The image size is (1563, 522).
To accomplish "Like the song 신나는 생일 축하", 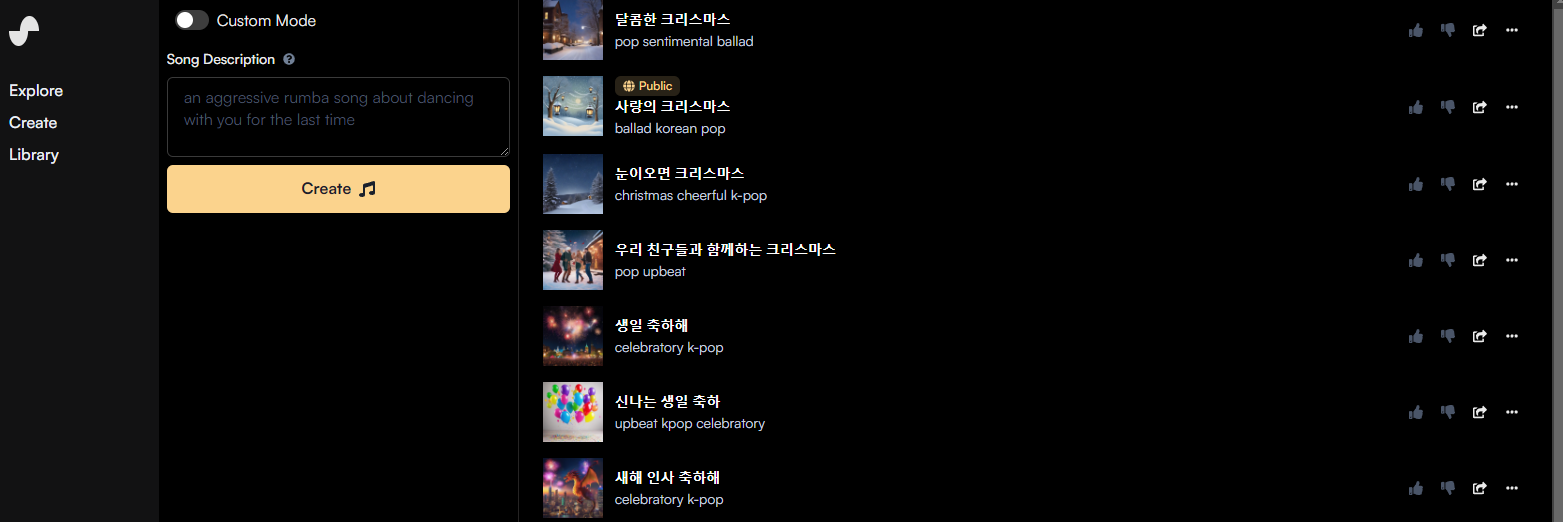I will (x=1415, y=412).
